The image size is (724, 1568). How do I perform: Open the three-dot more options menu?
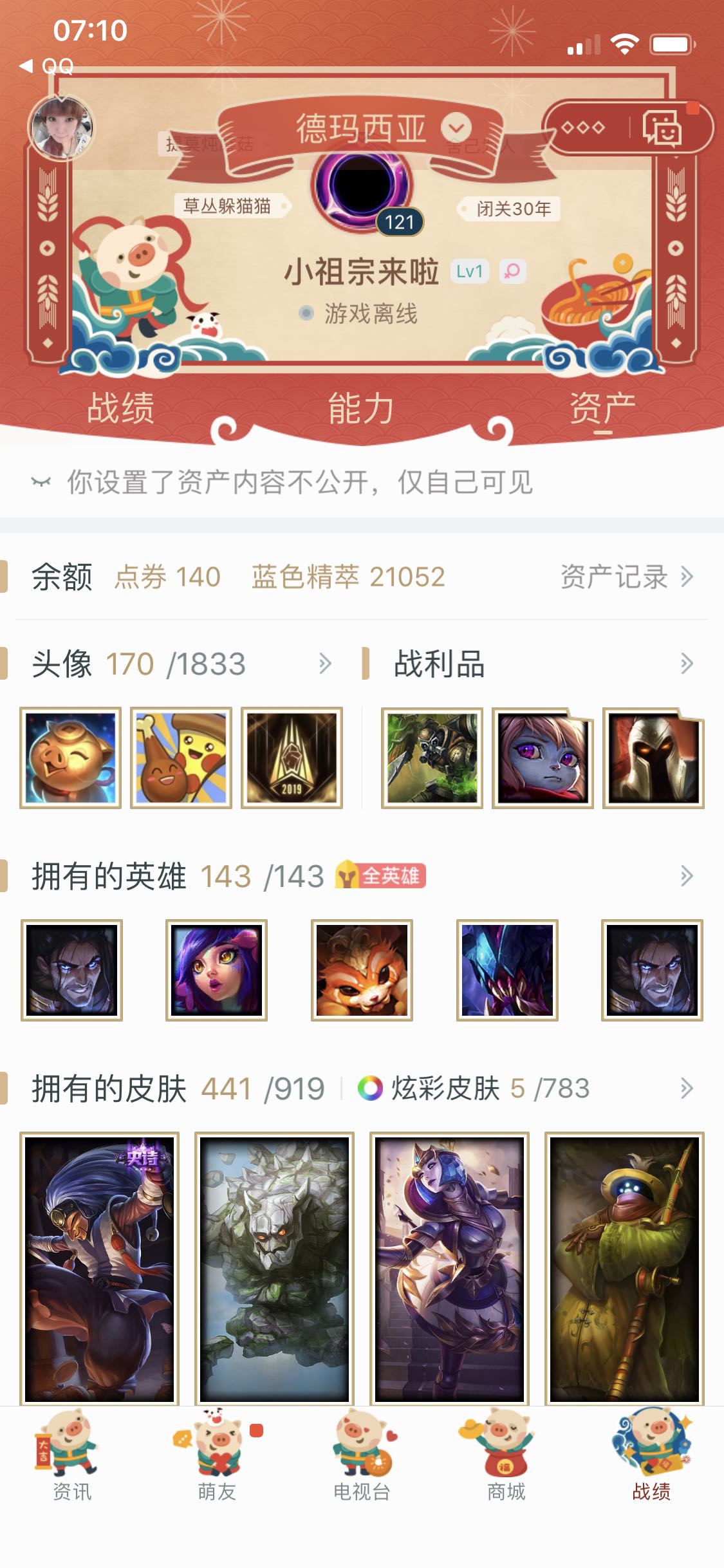pyautogui.click(x=583, y=127)
